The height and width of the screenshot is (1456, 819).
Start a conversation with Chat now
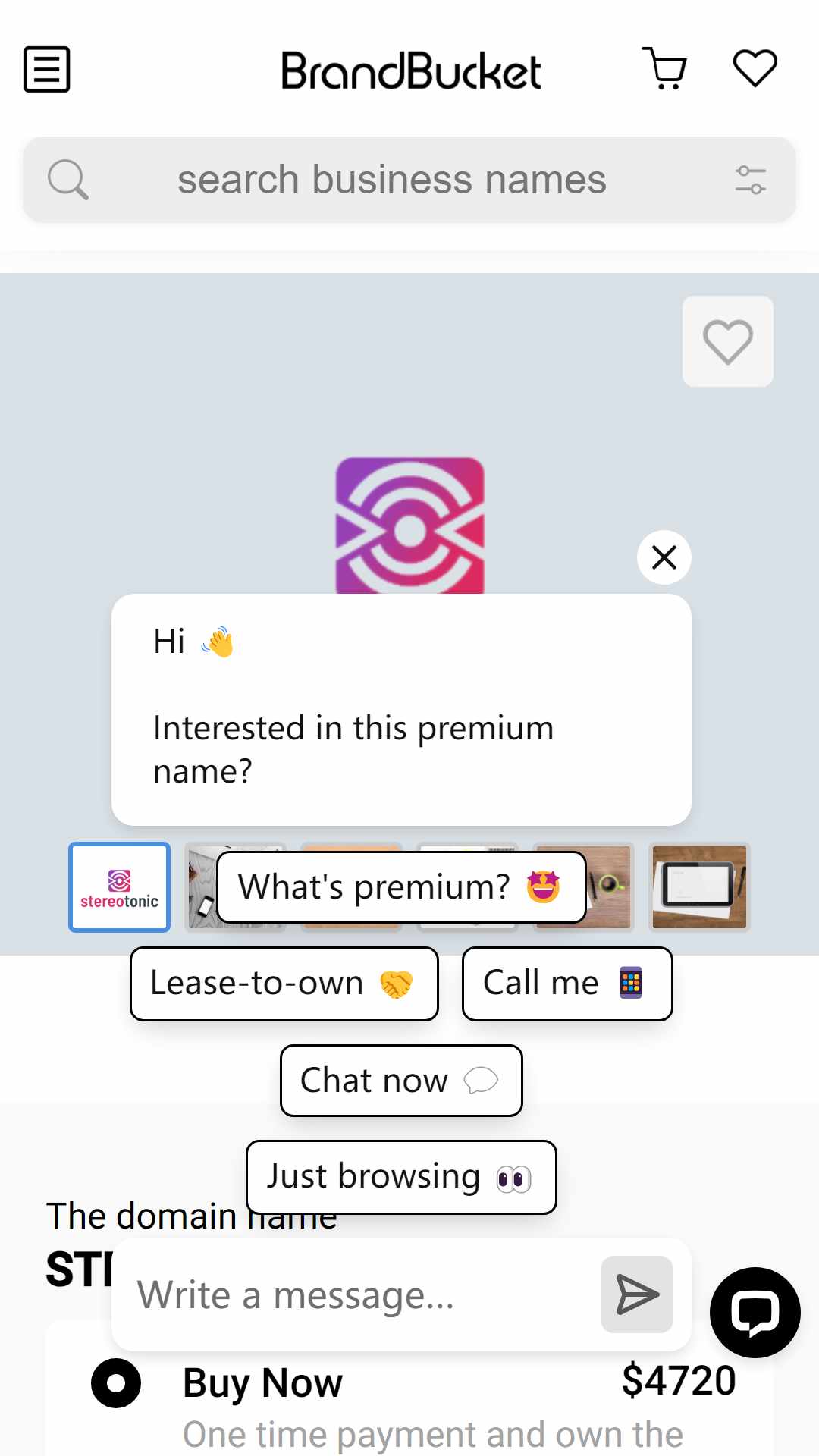click(401, 1081)
